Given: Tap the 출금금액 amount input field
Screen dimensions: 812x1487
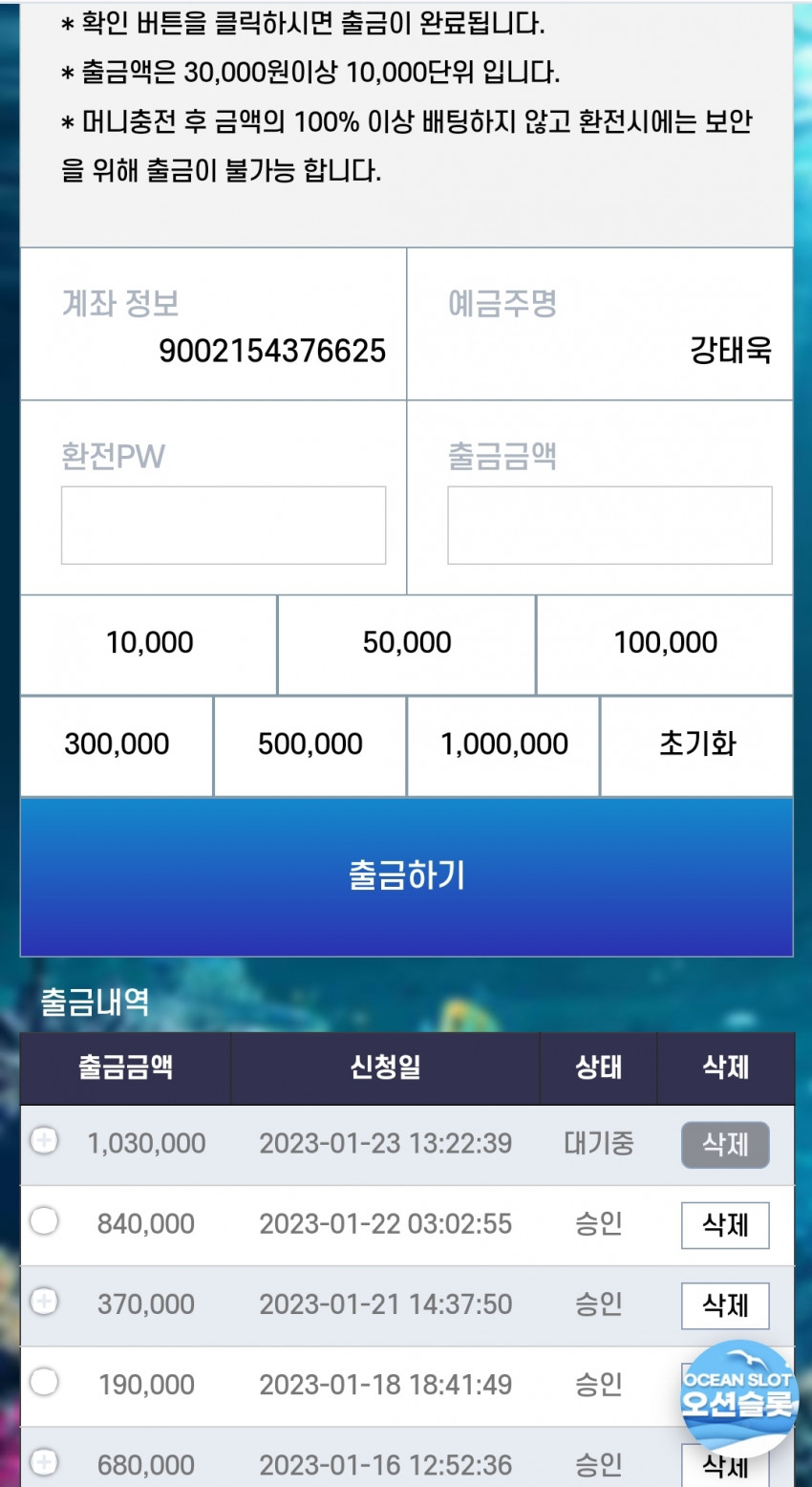Looking at the screenshot, I should (x=609, y=525).
